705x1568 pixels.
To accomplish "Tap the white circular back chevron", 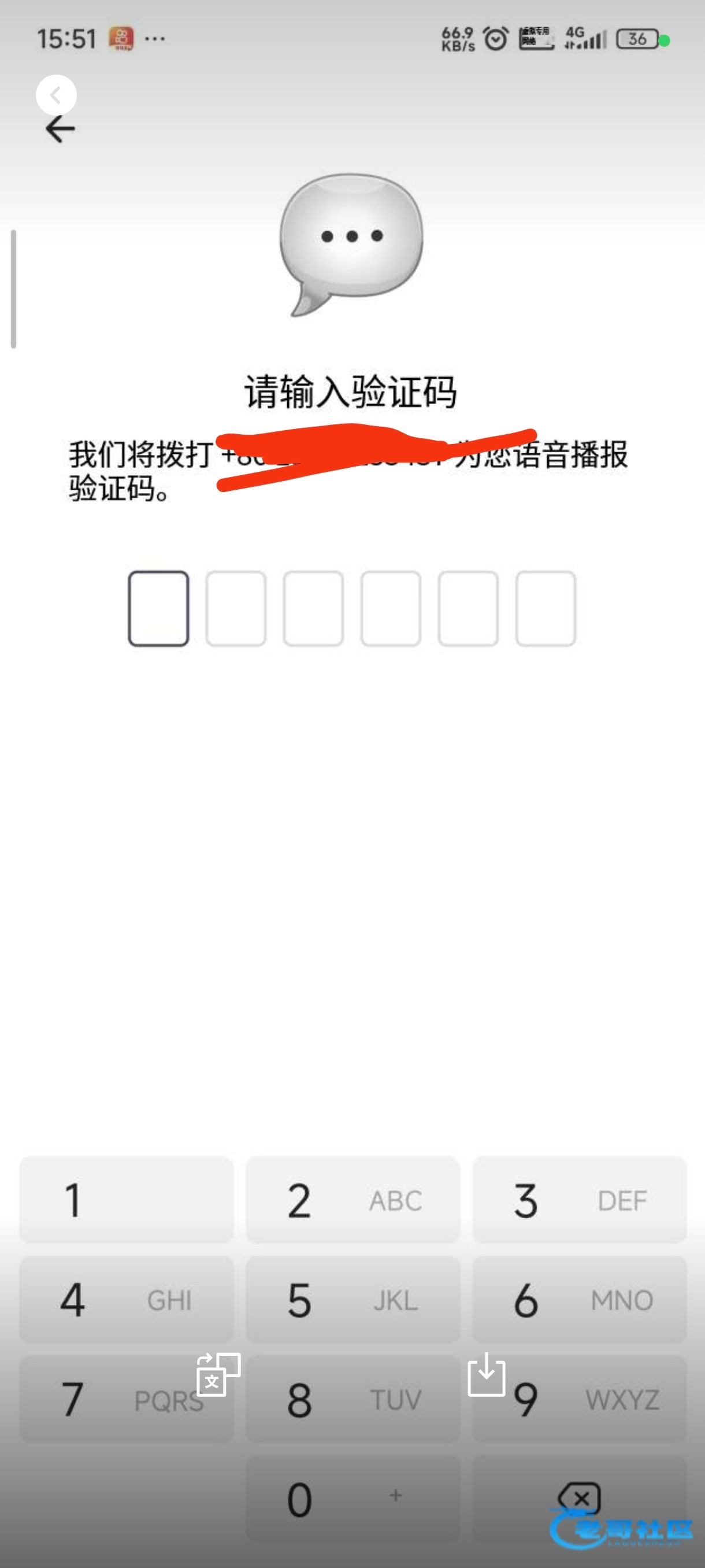I will coord(56,94).
